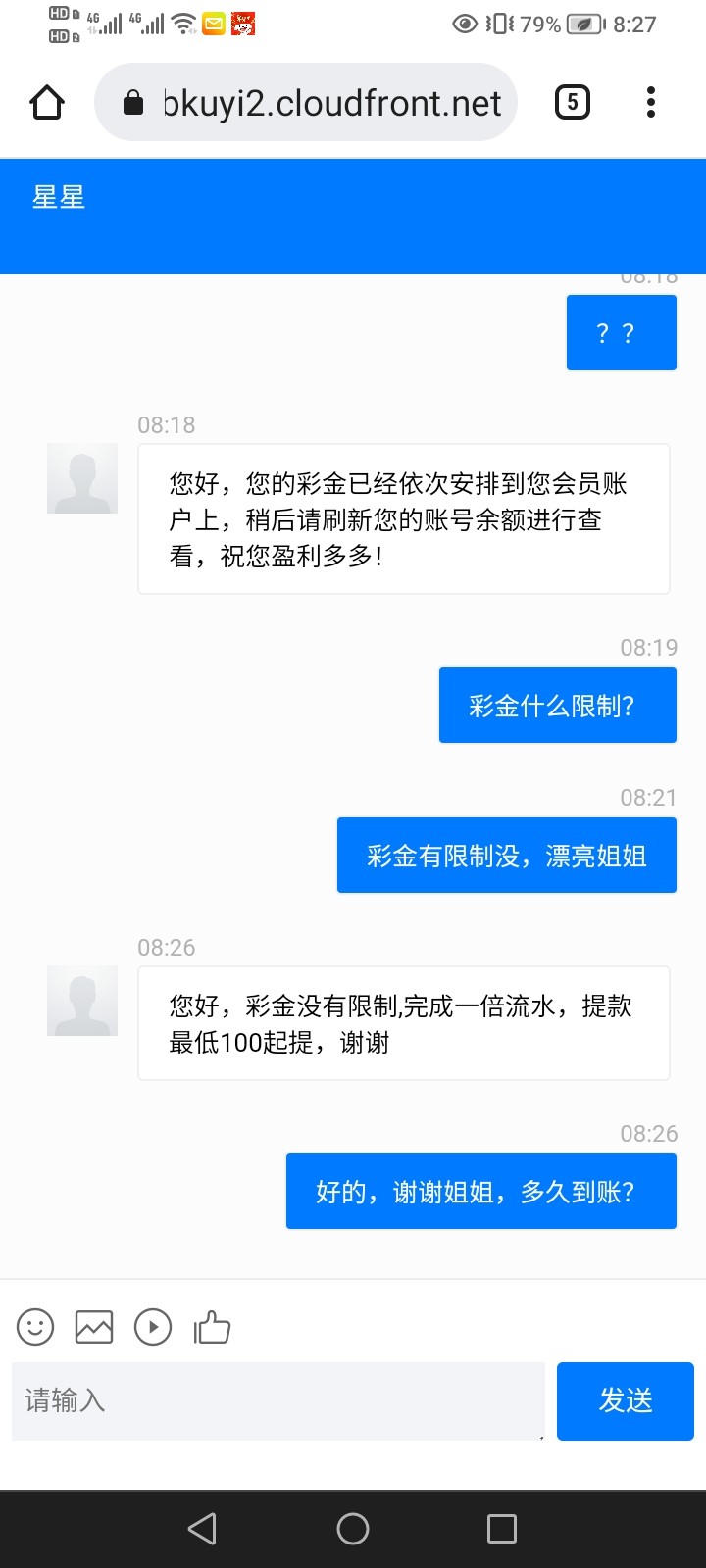Image resolution: width=706 pixels, height=1568 pixels.
Task: Open the emoji picker
Action: point(35,1327)
